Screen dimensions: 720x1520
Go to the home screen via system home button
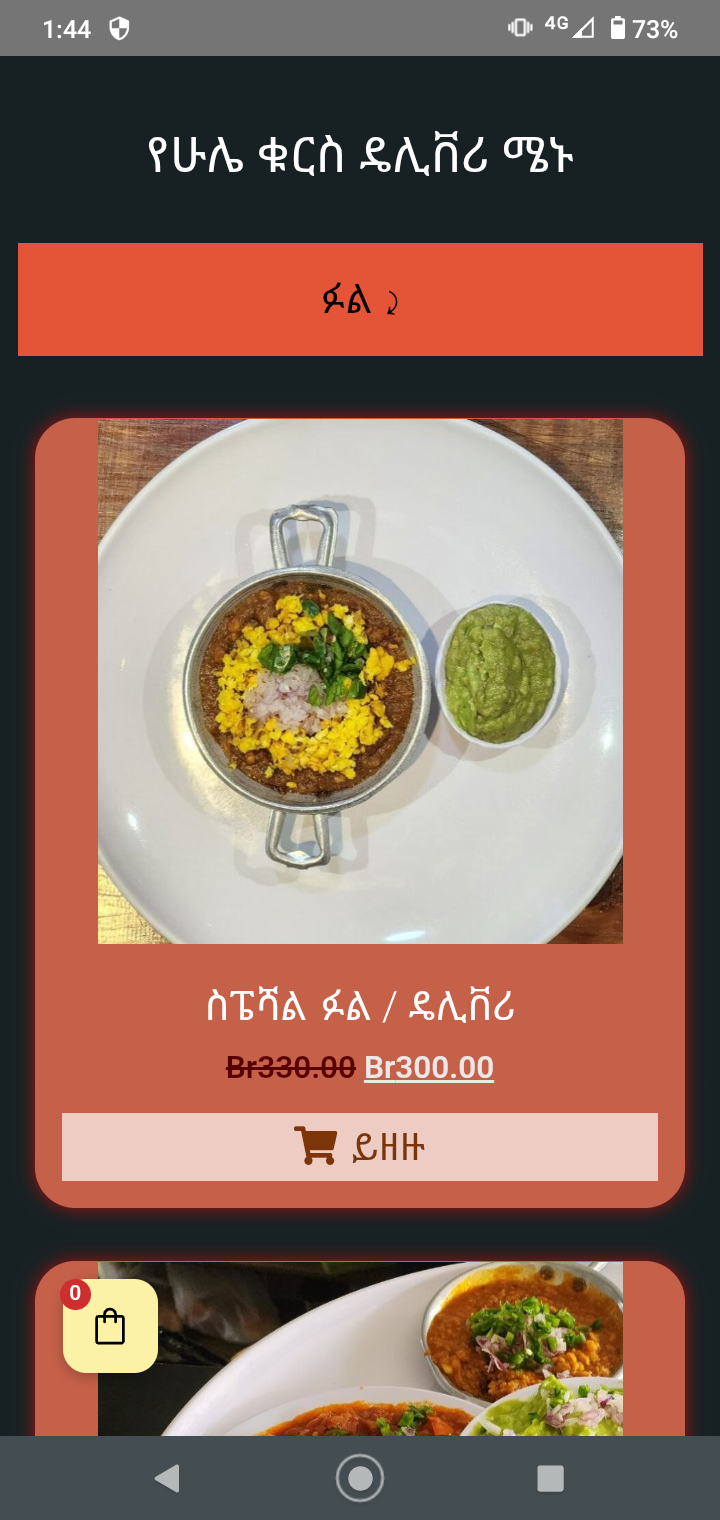[x=360, y=1478]
